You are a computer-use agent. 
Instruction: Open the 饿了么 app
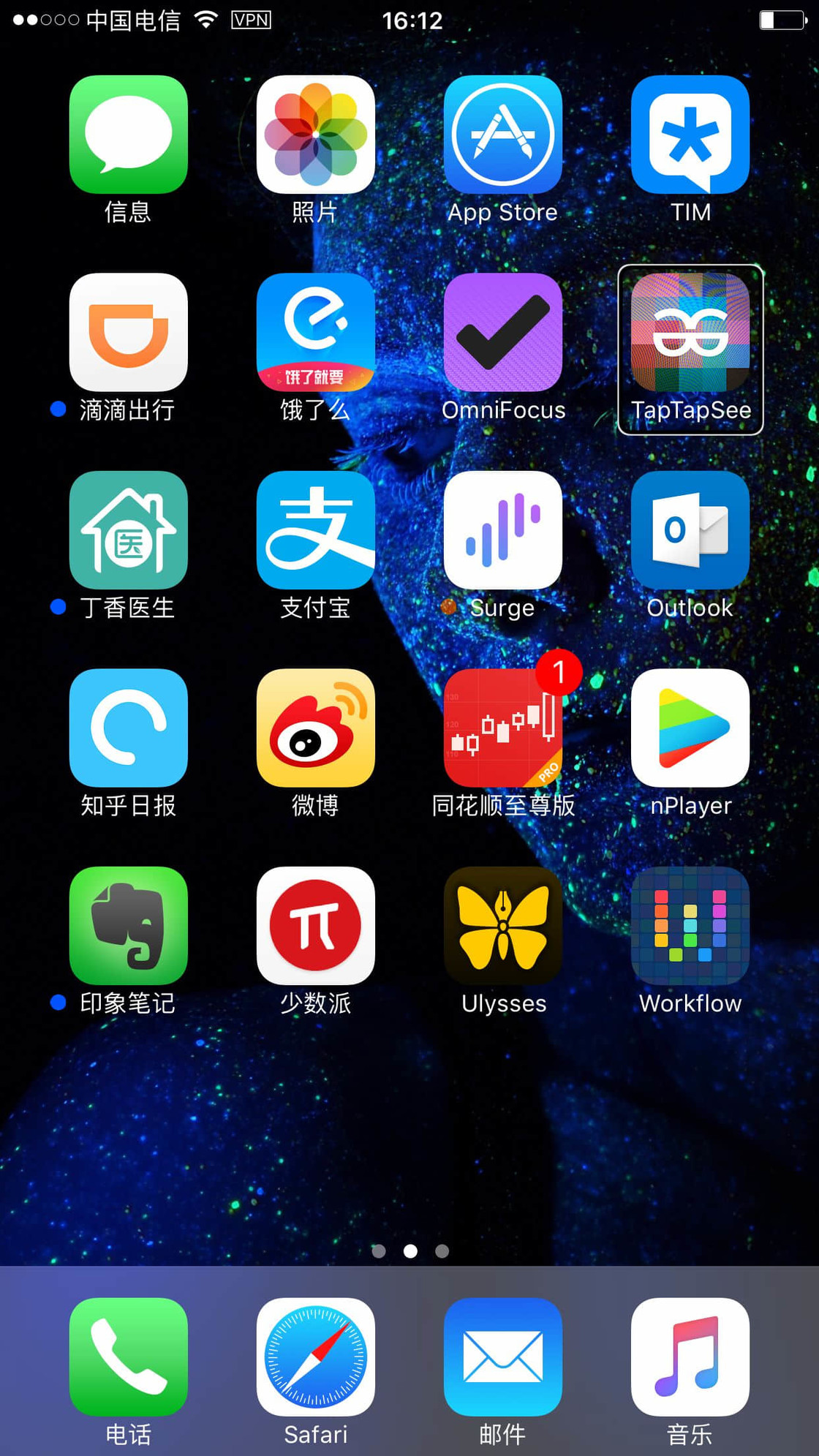click(315, 333)
